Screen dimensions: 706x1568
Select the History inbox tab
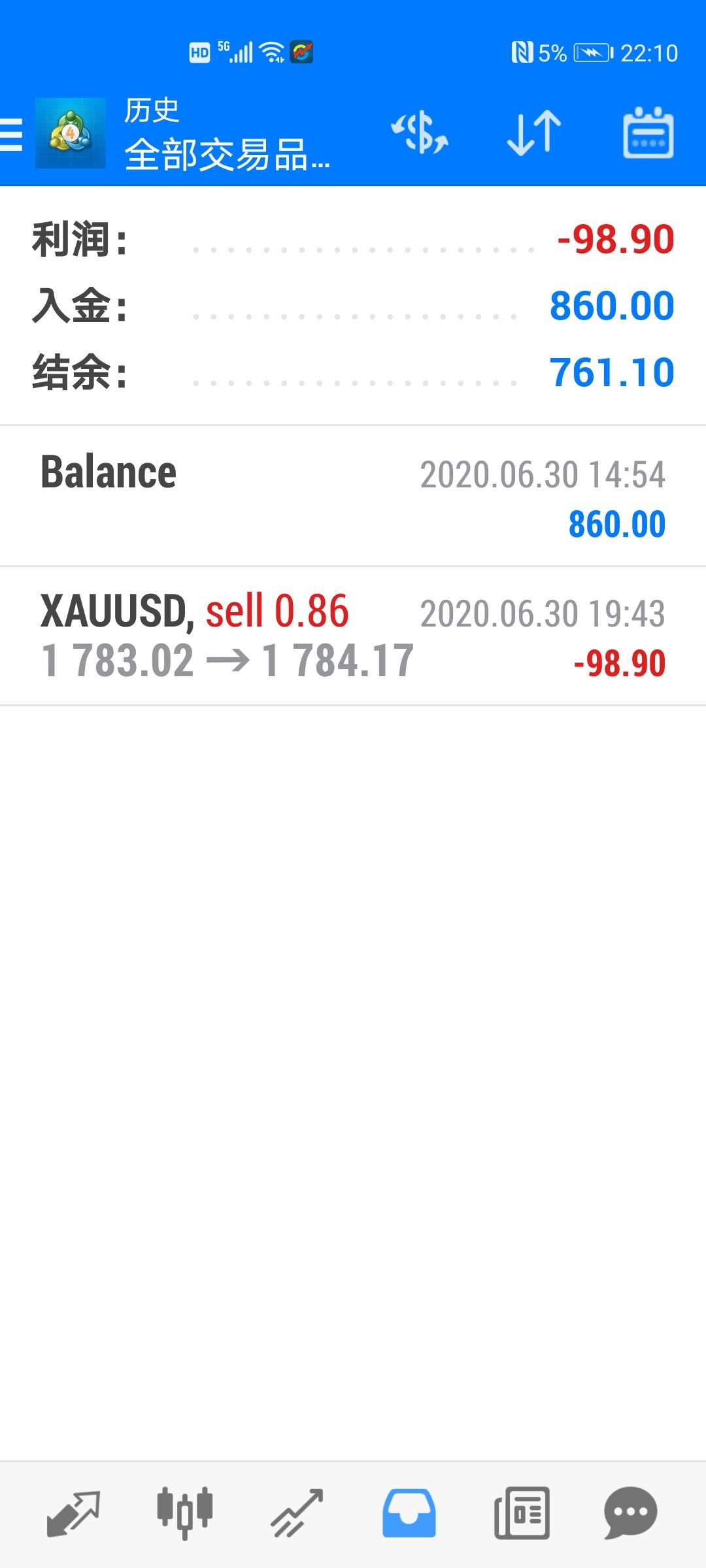409,1513
